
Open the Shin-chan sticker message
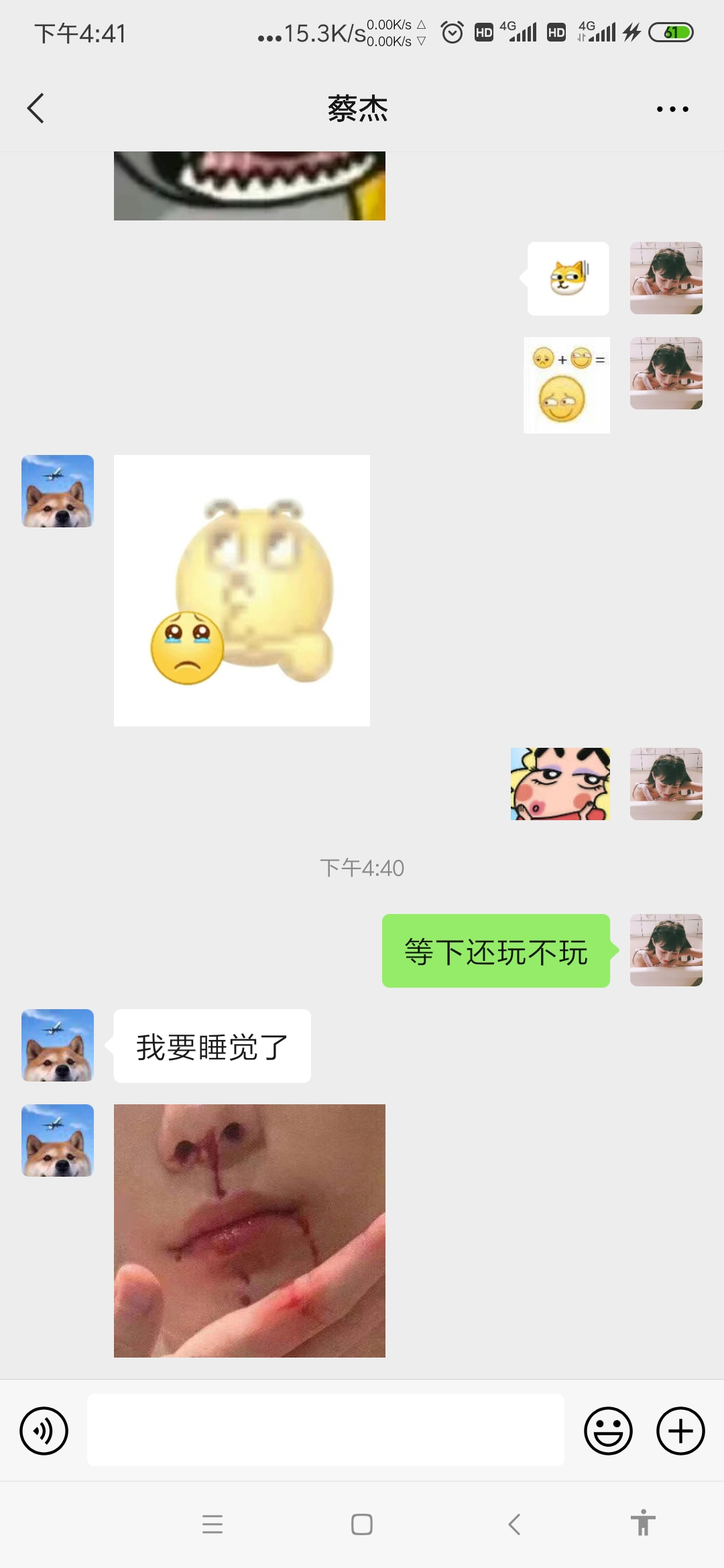pyautogui.click(x=560, y=784)
